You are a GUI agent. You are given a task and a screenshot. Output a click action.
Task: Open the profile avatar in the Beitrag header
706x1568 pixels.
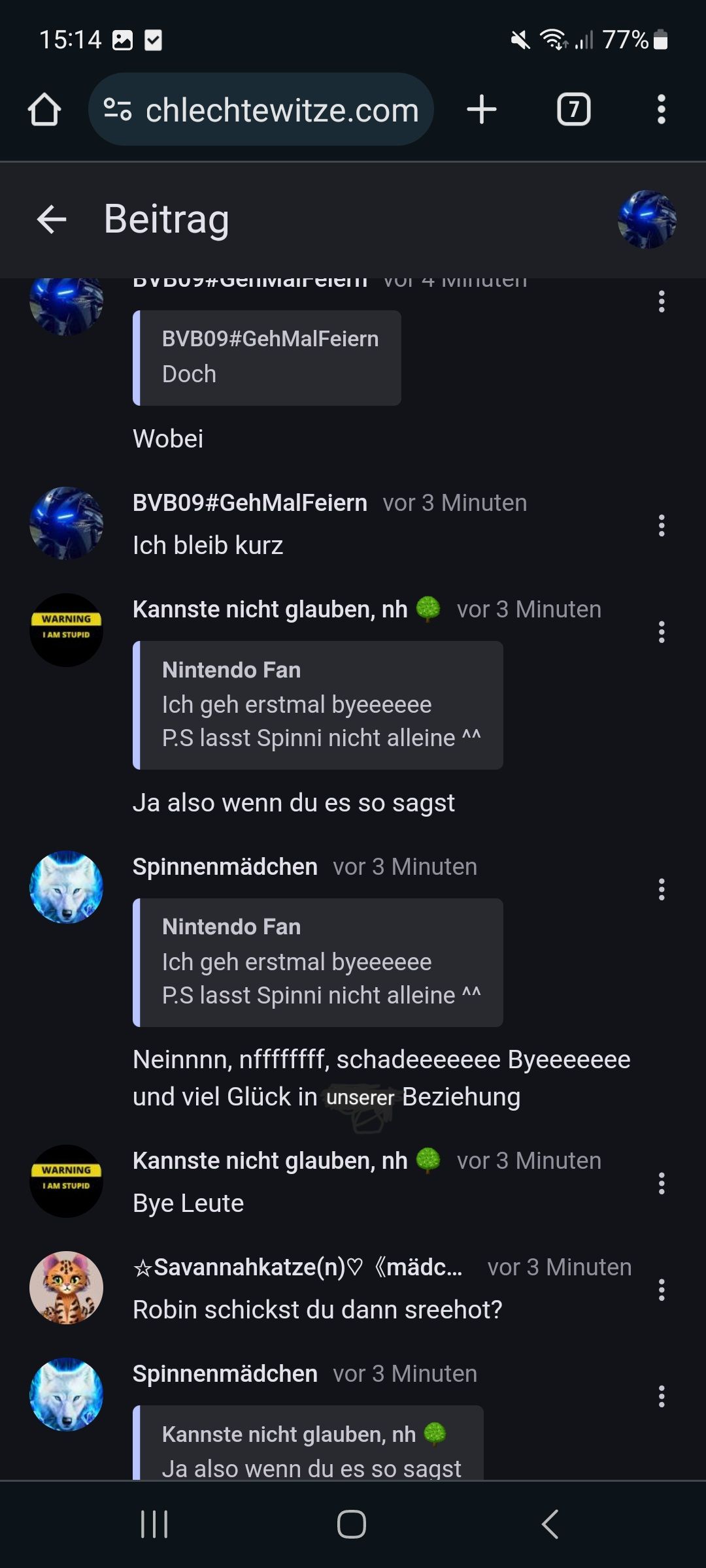tap(647, 219)
